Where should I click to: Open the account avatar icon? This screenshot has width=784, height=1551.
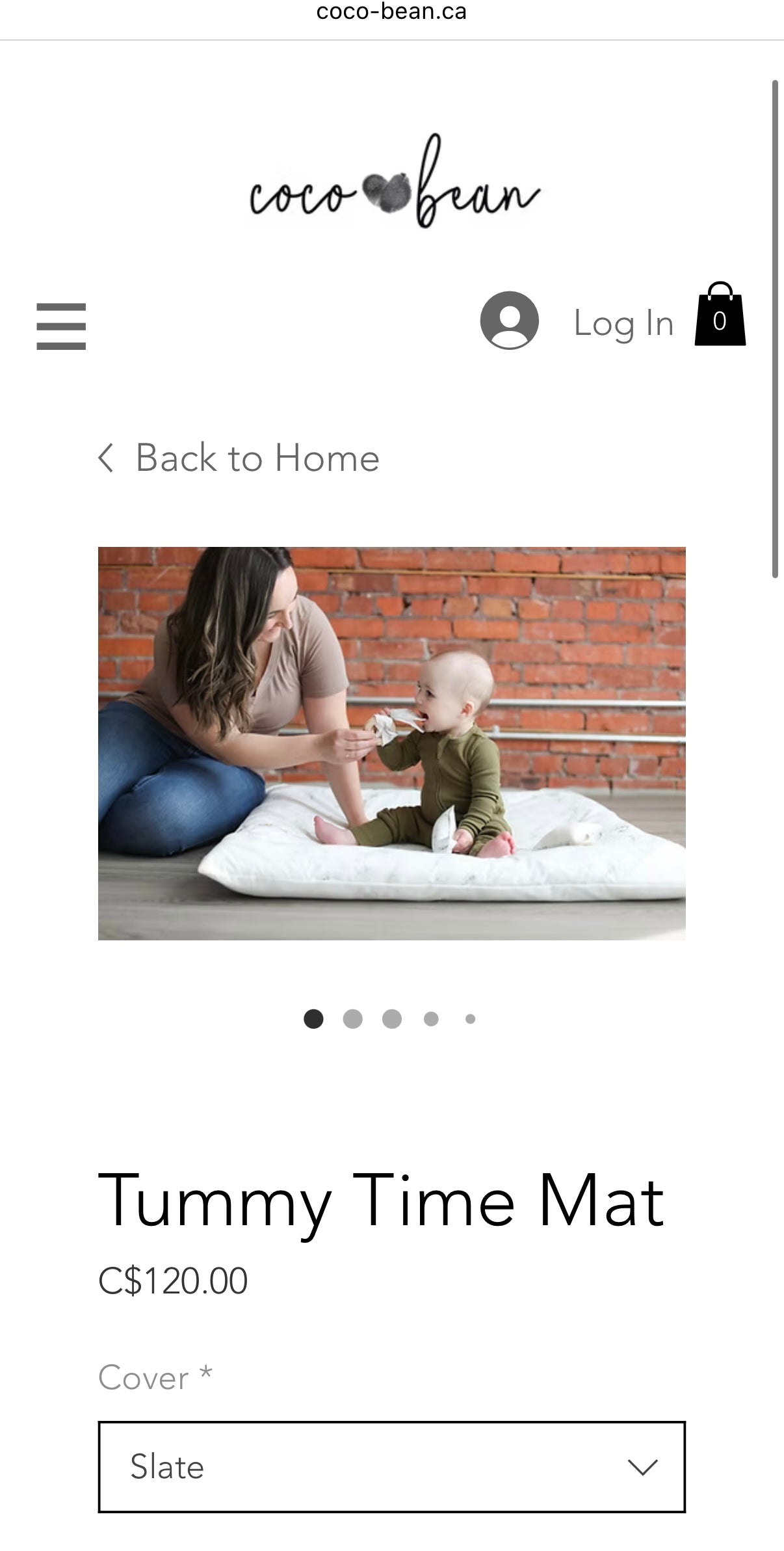509,321
